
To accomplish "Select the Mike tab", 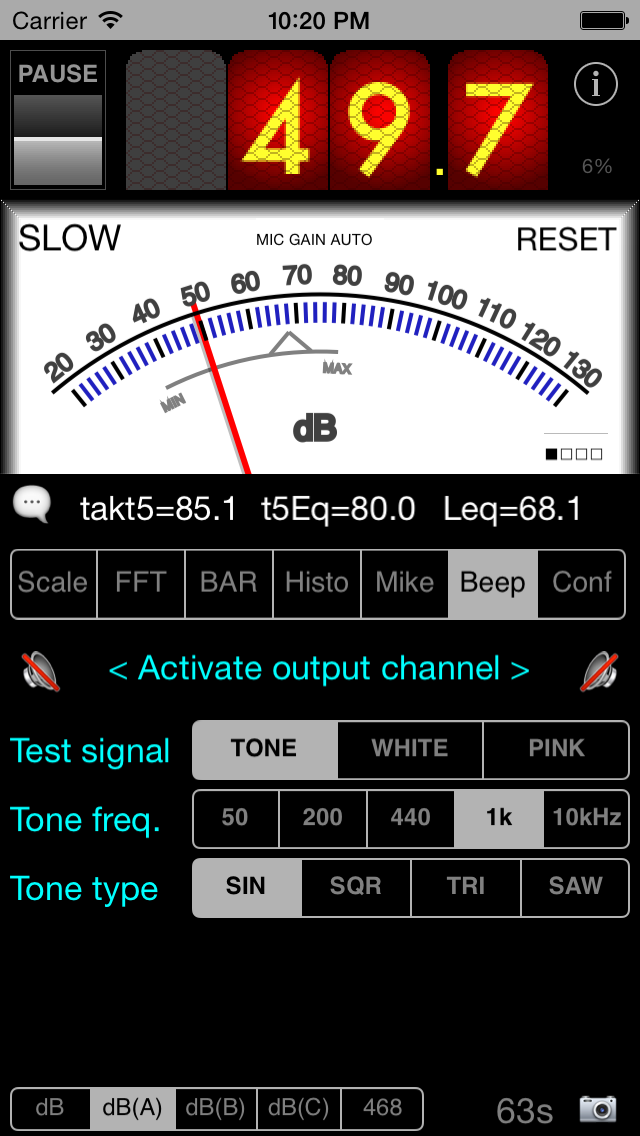I will [x=405, y=583].
